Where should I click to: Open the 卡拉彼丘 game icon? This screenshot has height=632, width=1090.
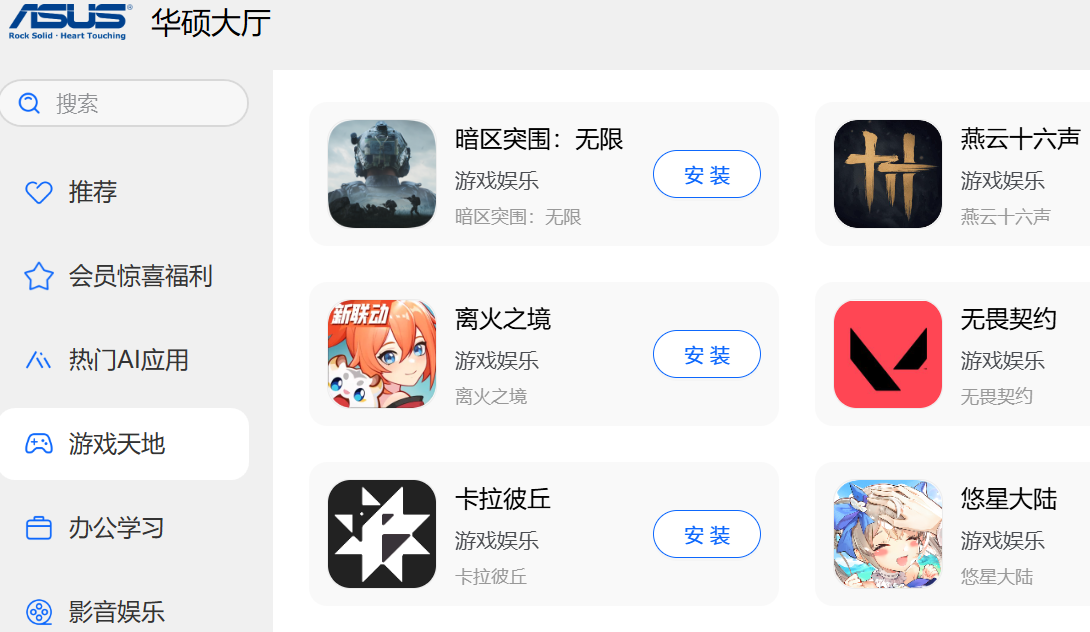click(x=382, y=534)
